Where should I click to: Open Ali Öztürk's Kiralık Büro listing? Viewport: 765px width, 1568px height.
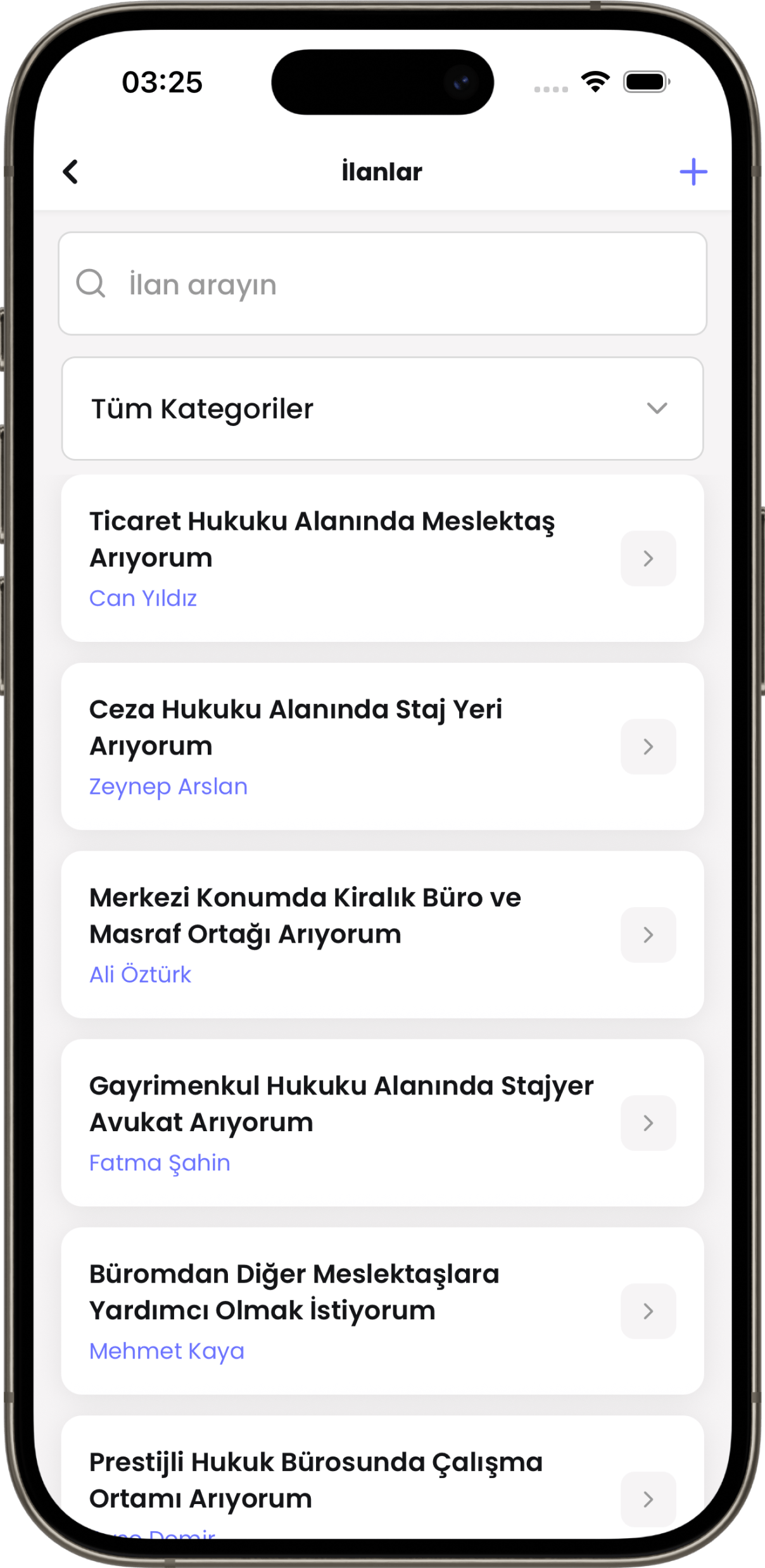382,934
